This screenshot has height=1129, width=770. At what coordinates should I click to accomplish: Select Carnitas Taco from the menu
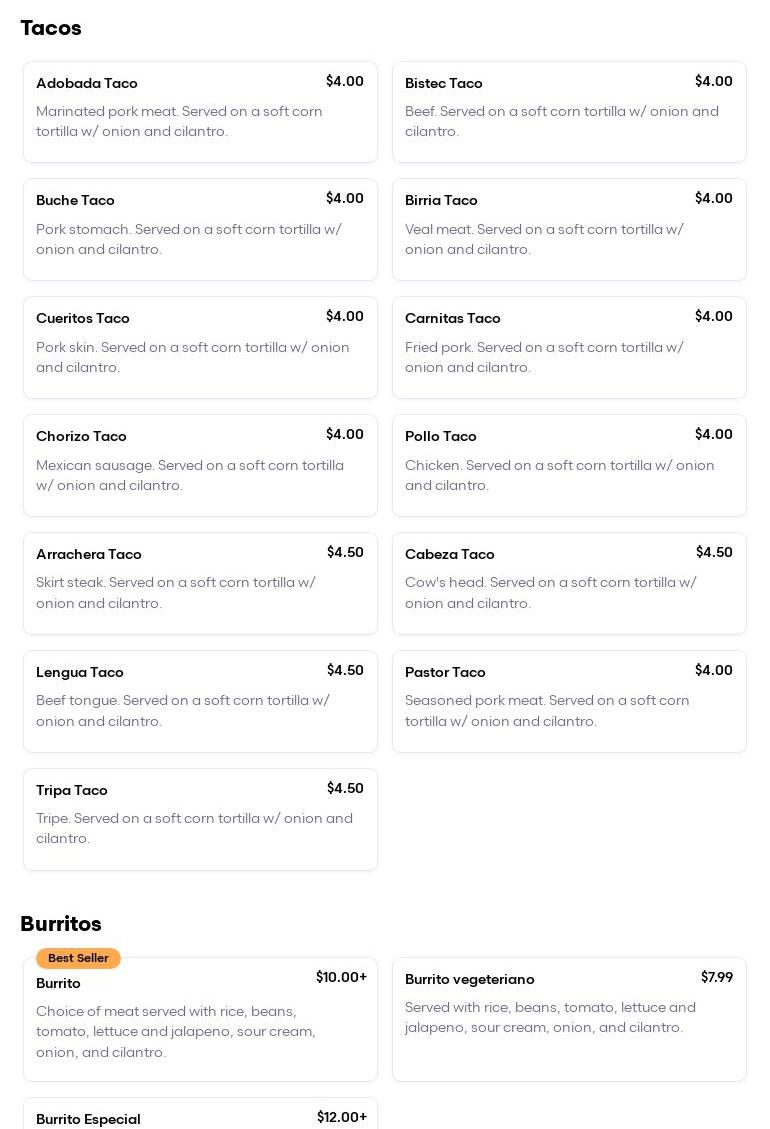(x=569, y=347)
